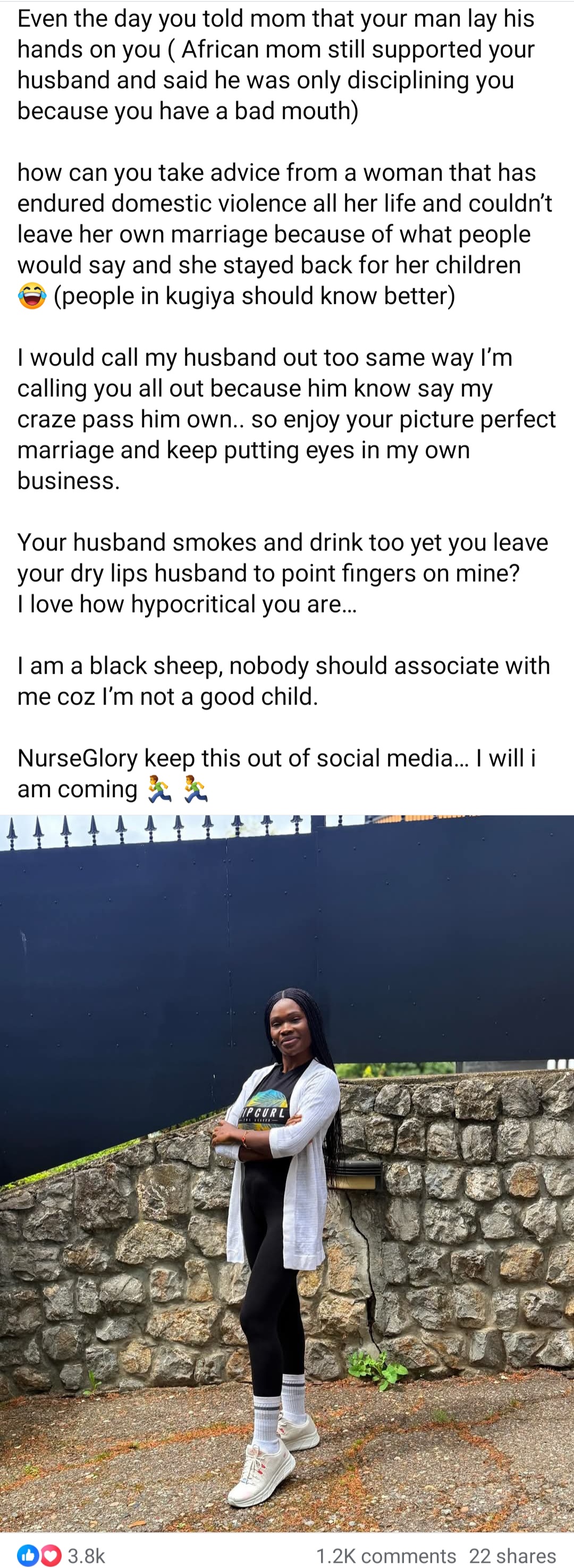This screenshot has height=1568, width=574.
Task: View the 22 shares
Action: coord(512,1555)
